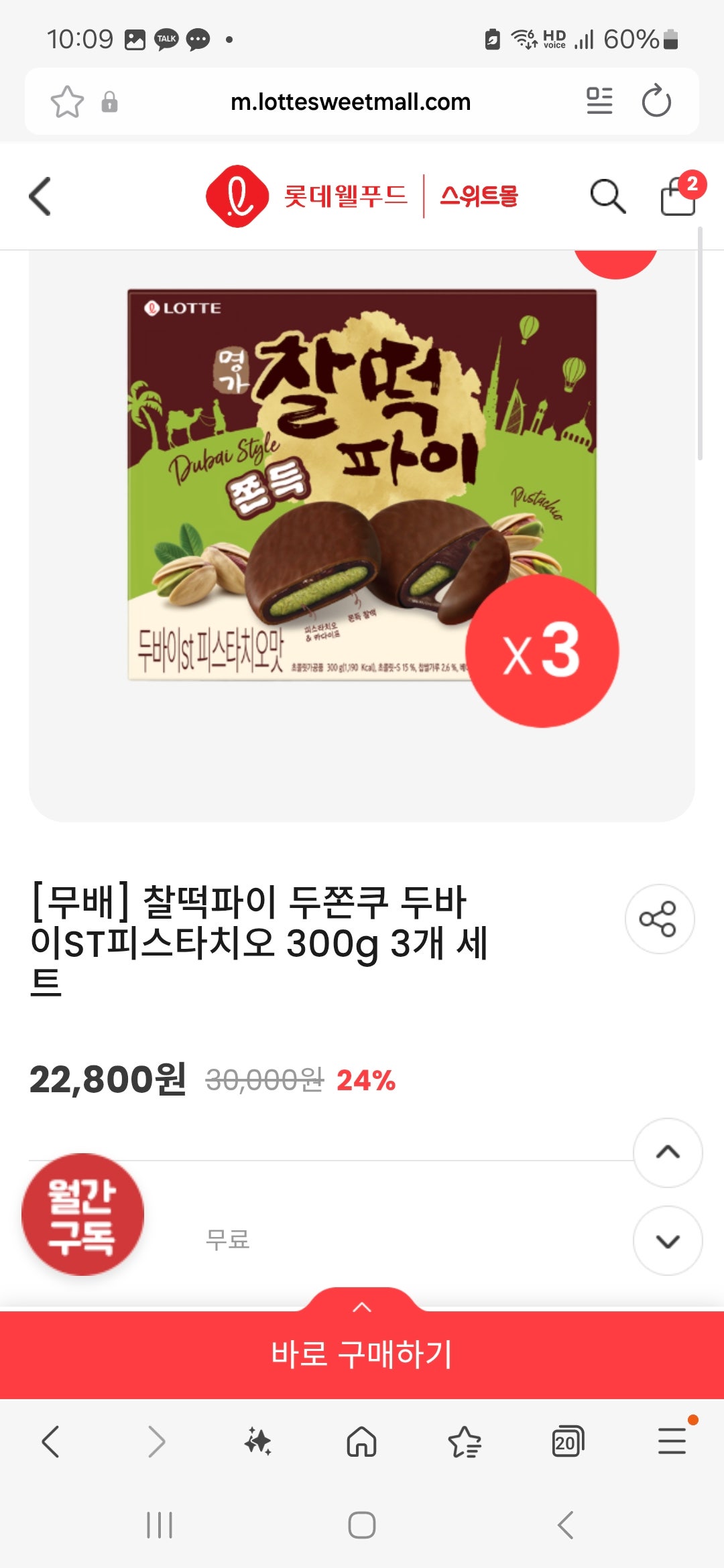Collapse the floating section with down chevron
724x1568 pixels.
667,1240
